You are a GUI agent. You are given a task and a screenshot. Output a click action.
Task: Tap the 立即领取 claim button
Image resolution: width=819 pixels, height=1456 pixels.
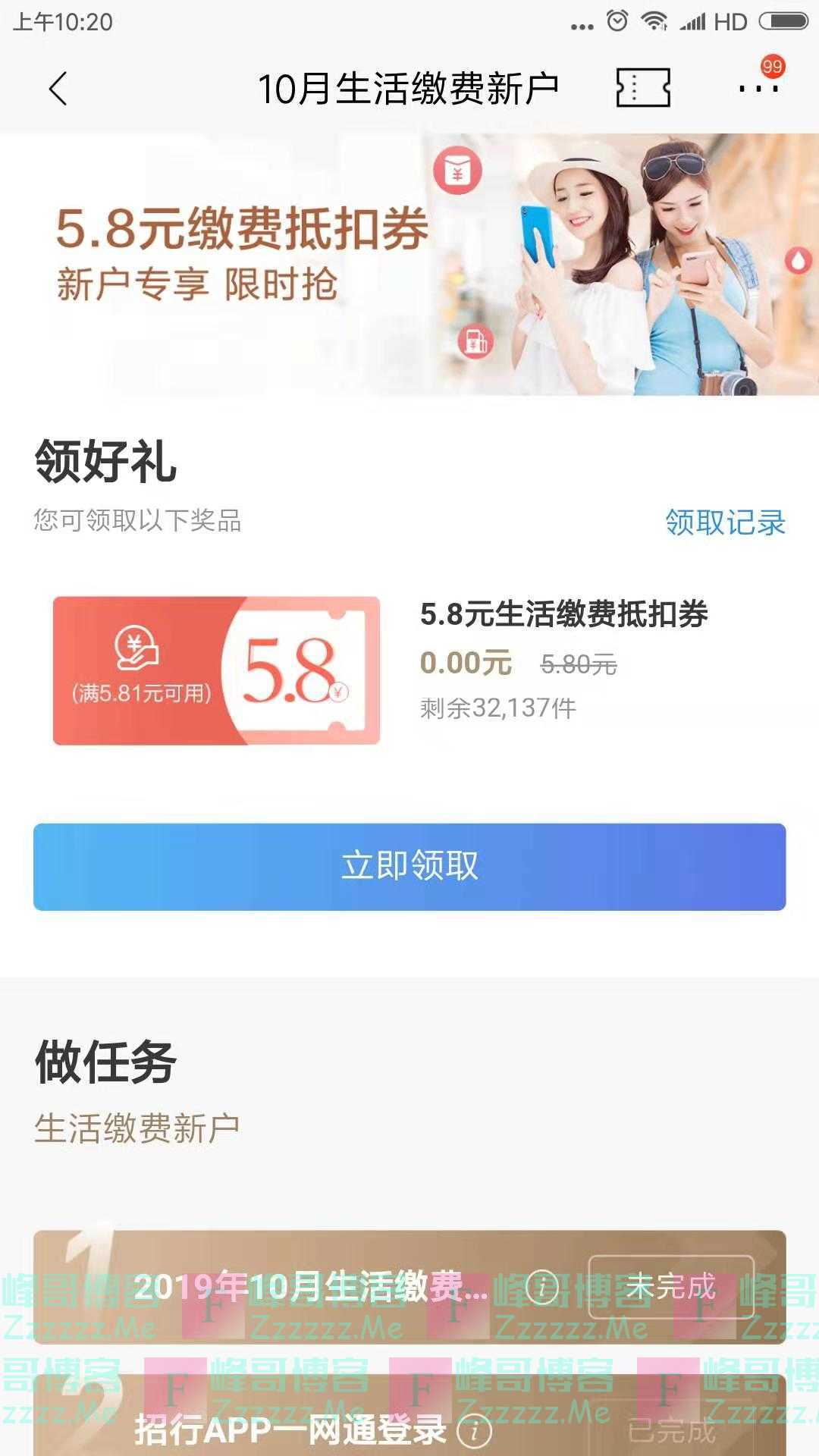409,867
